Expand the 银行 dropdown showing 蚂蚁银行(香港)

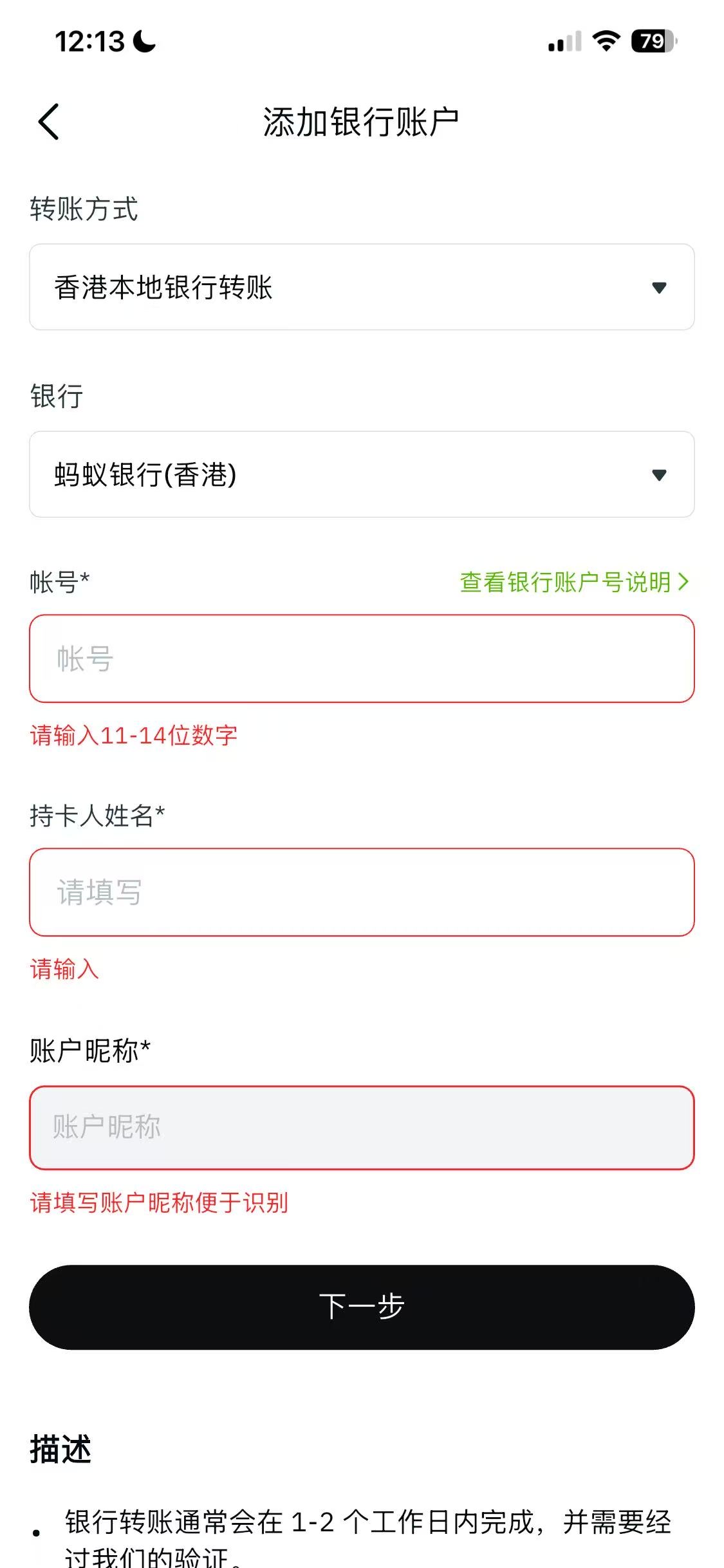coord(362,474)
